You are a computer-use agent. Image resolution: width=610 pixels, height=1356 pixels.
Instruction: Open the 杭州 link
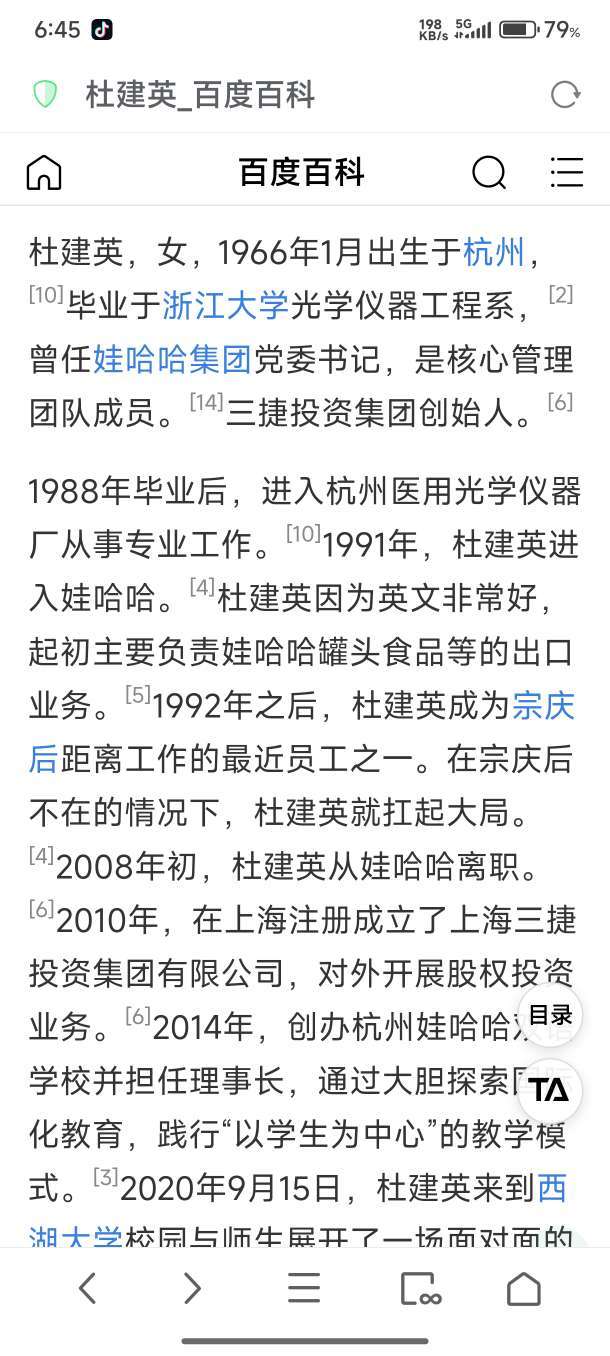(494, 253)
